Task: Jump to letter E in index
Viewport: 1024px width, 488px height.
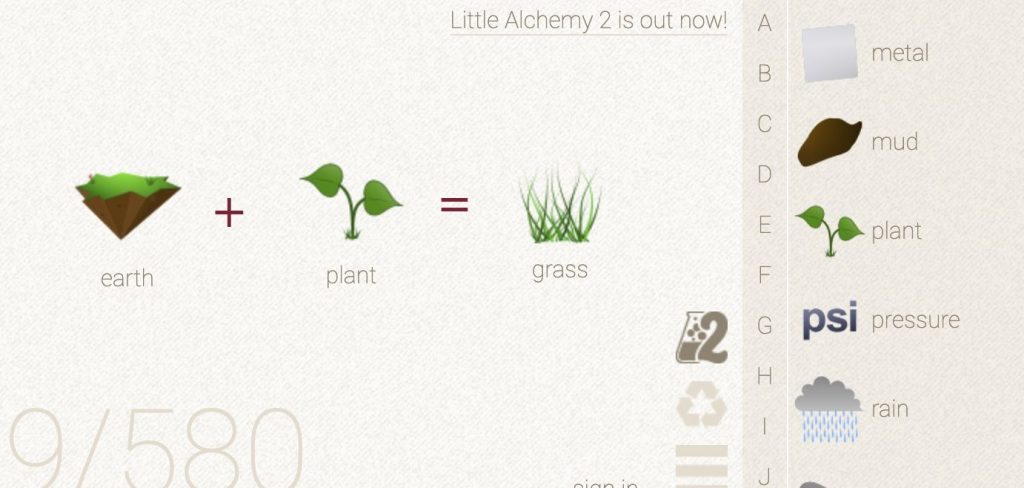Action: click(x=765, y=225)
